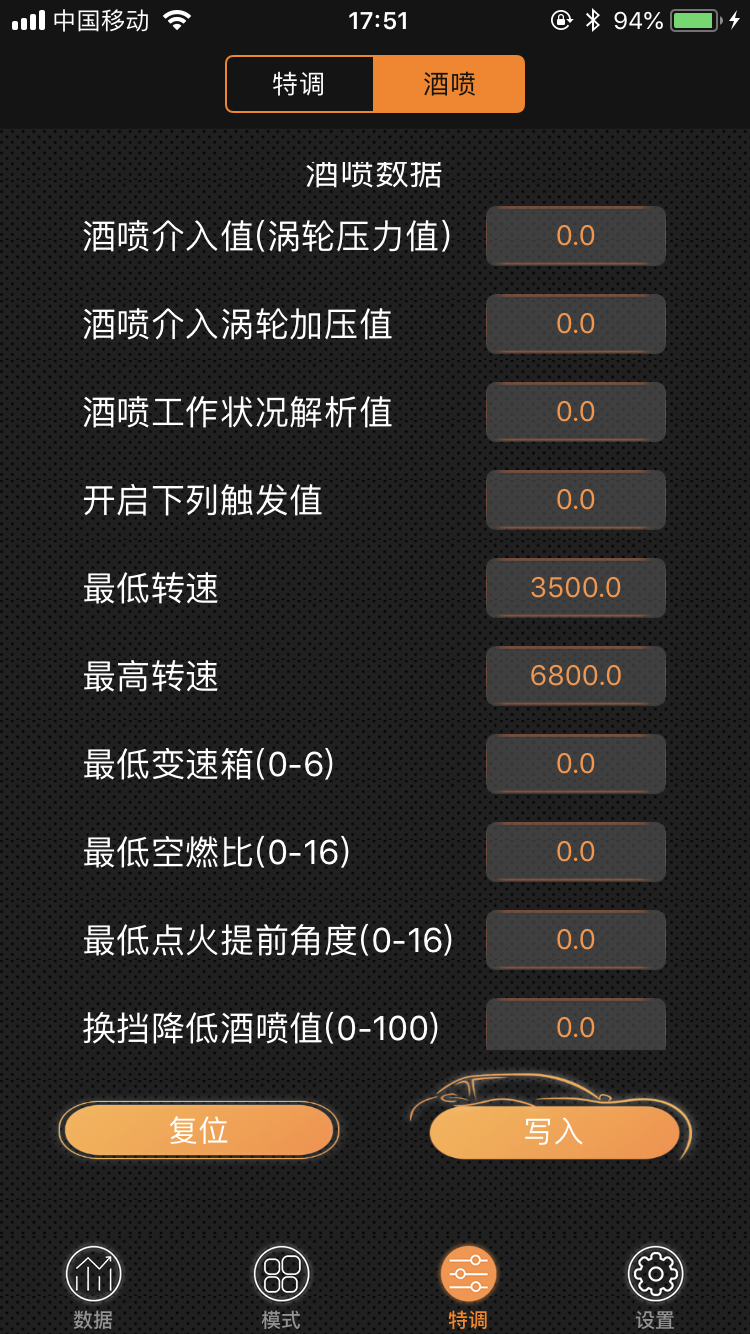The height and width of the screenshot is (1334, 750).
Task: Edit the 最低点火提前角度(0-16) field
Action: [x=575, y=940]
